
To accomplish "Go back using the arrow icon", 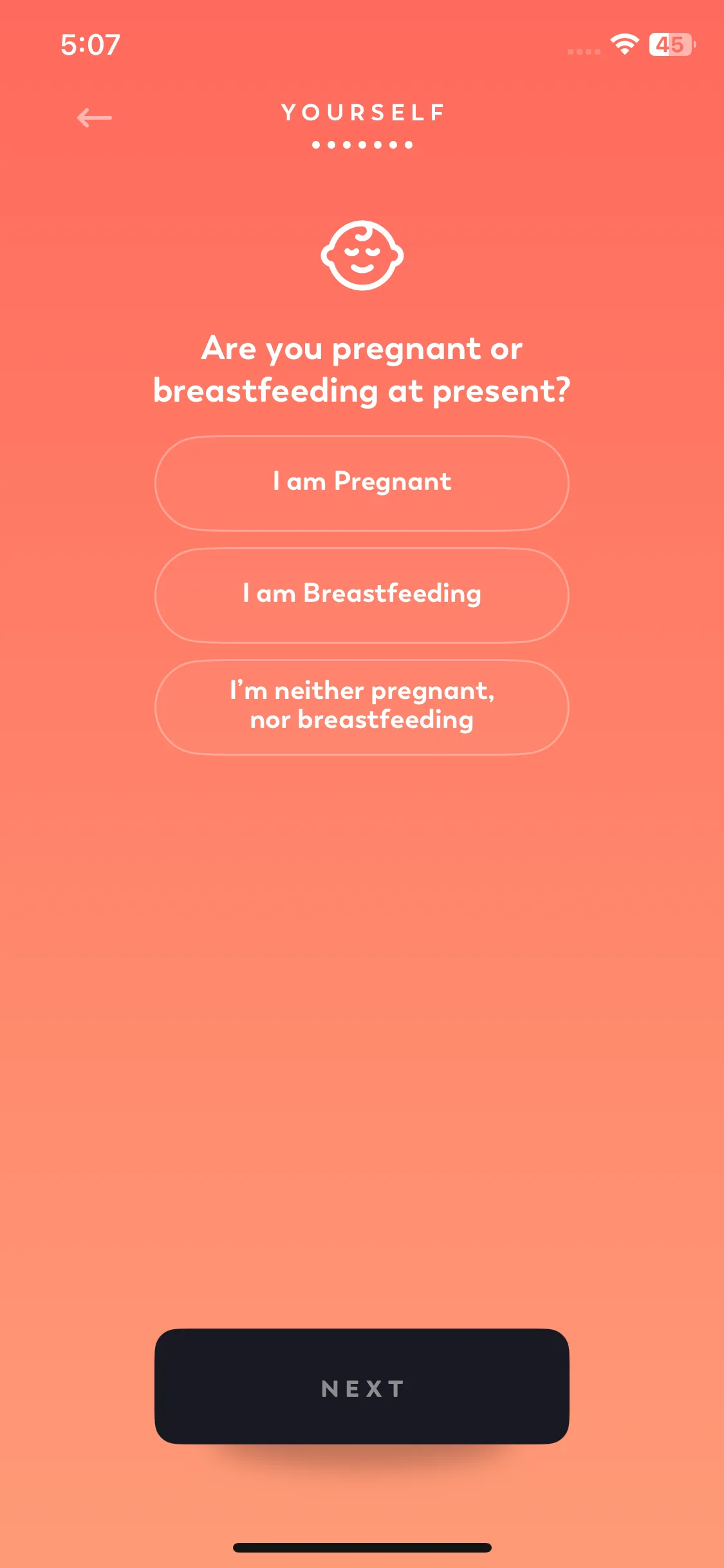I will (x=95, y=118).
